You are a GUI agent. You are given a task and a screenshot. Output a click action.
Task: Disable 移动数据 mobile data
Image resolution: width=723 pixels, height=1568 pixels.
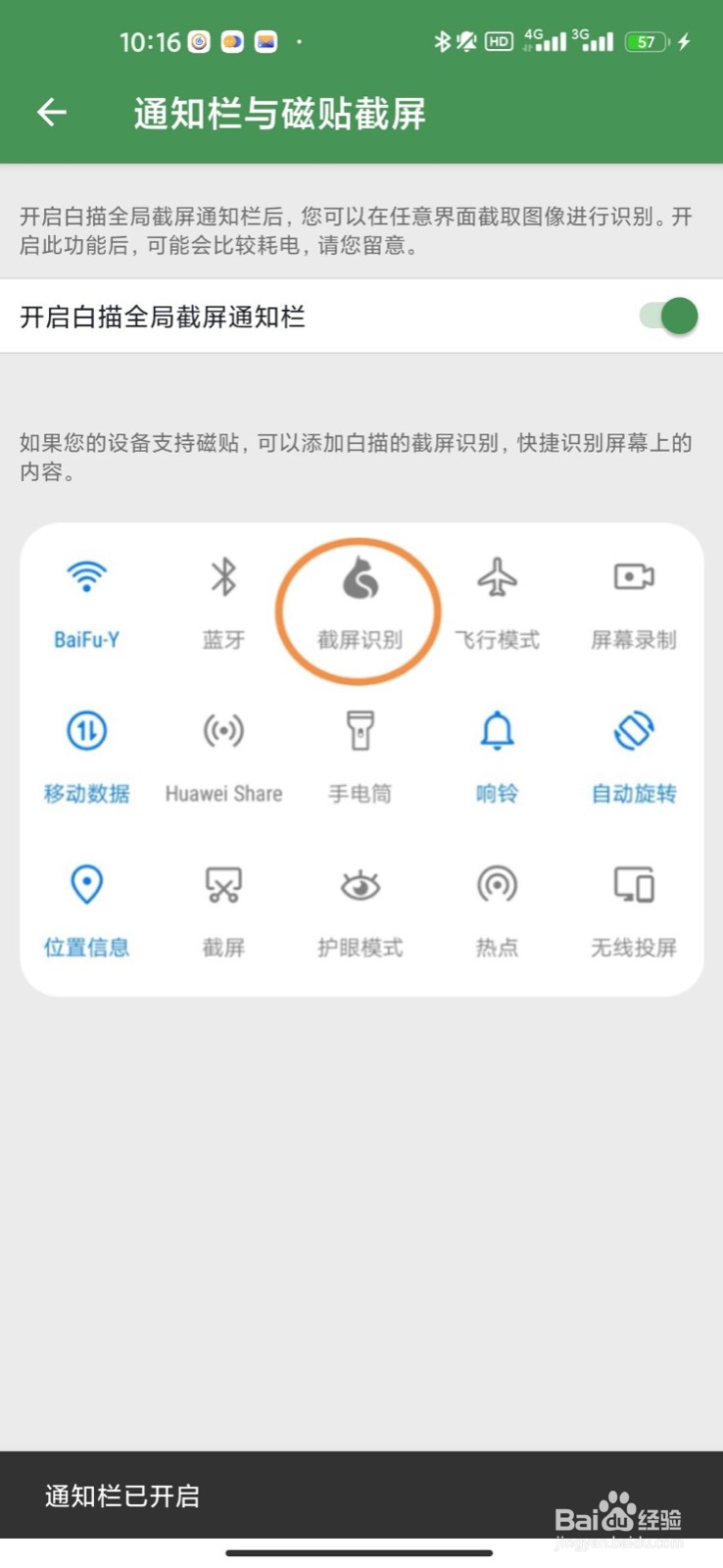pyautogui.click(x=86, y=755)
